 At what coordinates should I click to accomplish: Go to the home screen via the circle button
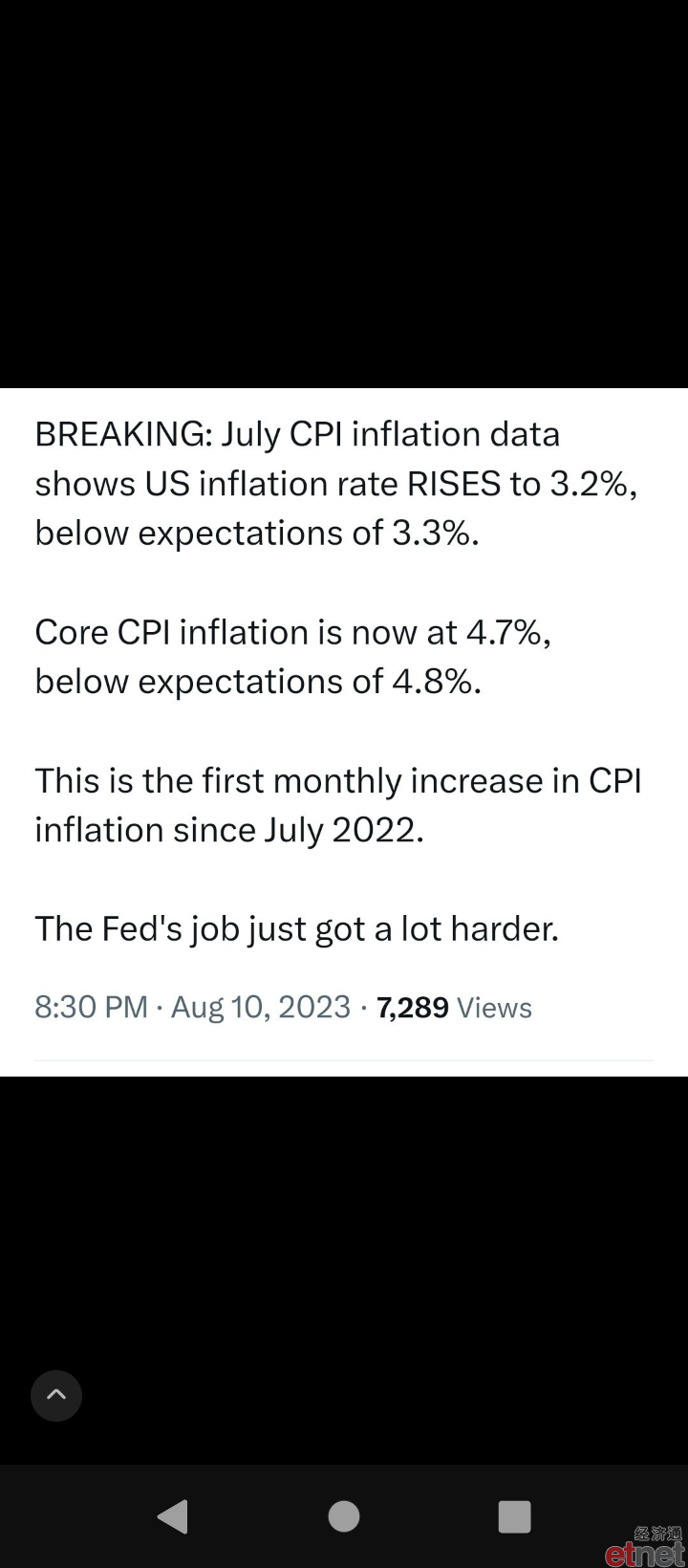(x=344, y=1516)
